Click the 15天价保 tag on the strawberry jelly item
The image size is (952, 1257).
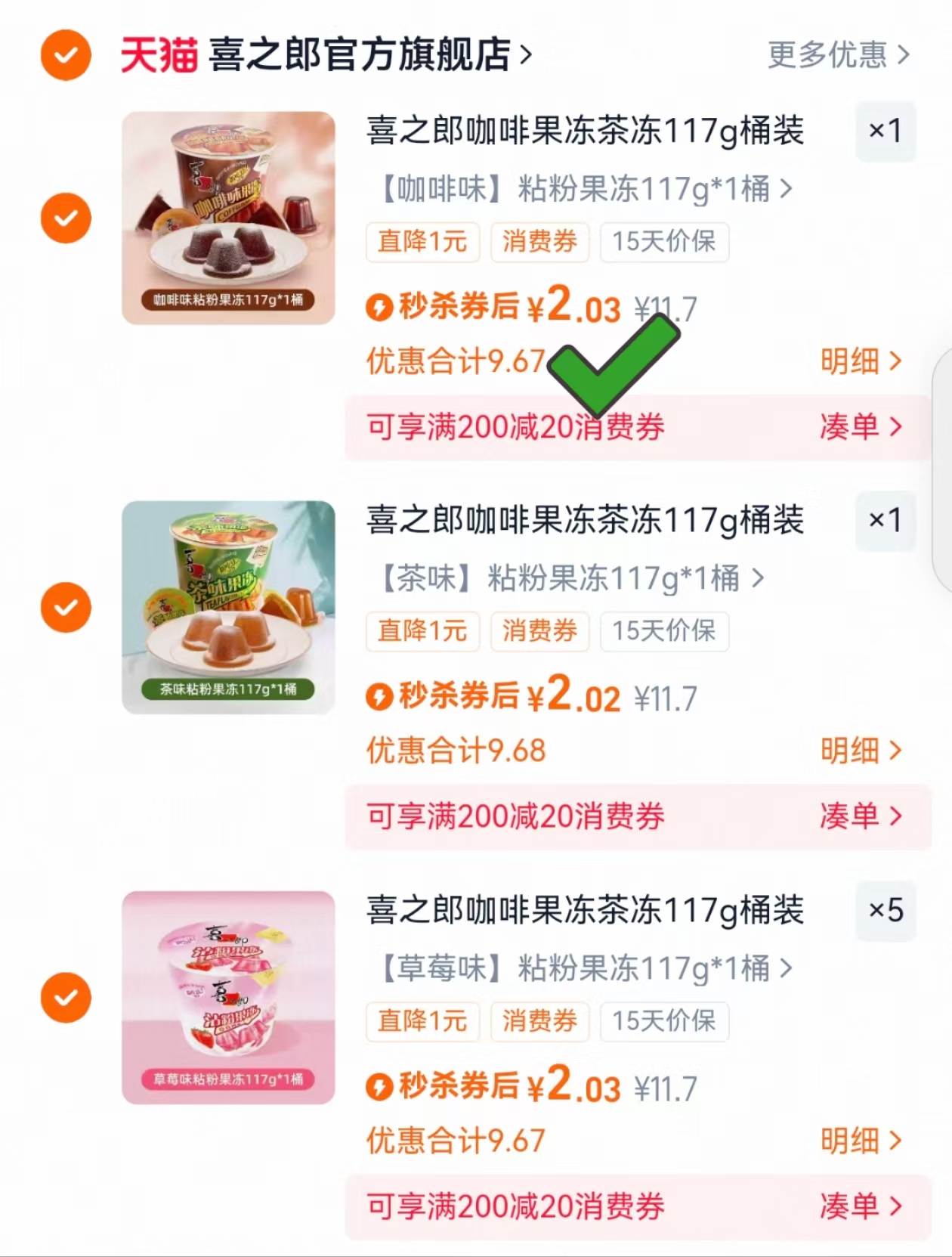coord(664,1021)
